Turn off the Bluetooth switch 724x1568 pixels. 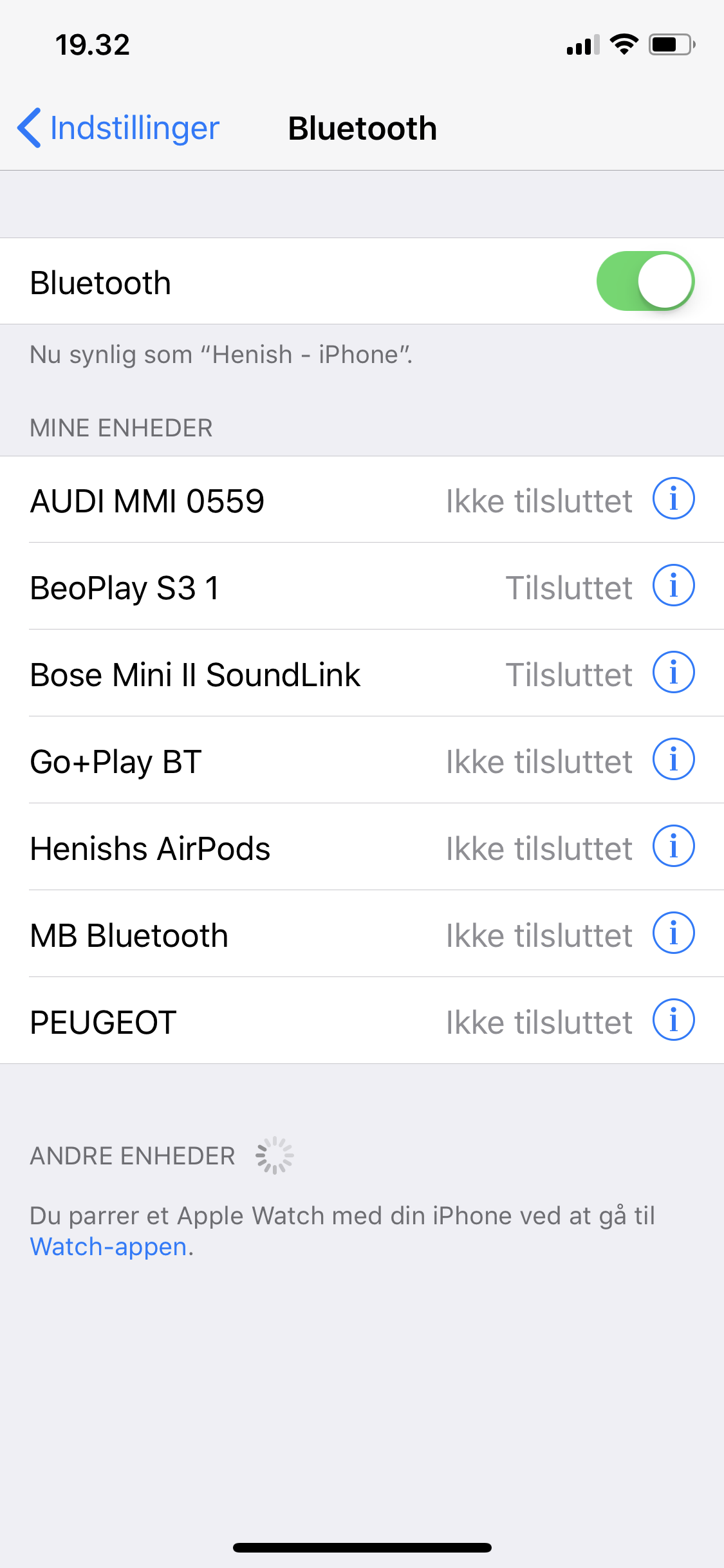pos(645,281)
